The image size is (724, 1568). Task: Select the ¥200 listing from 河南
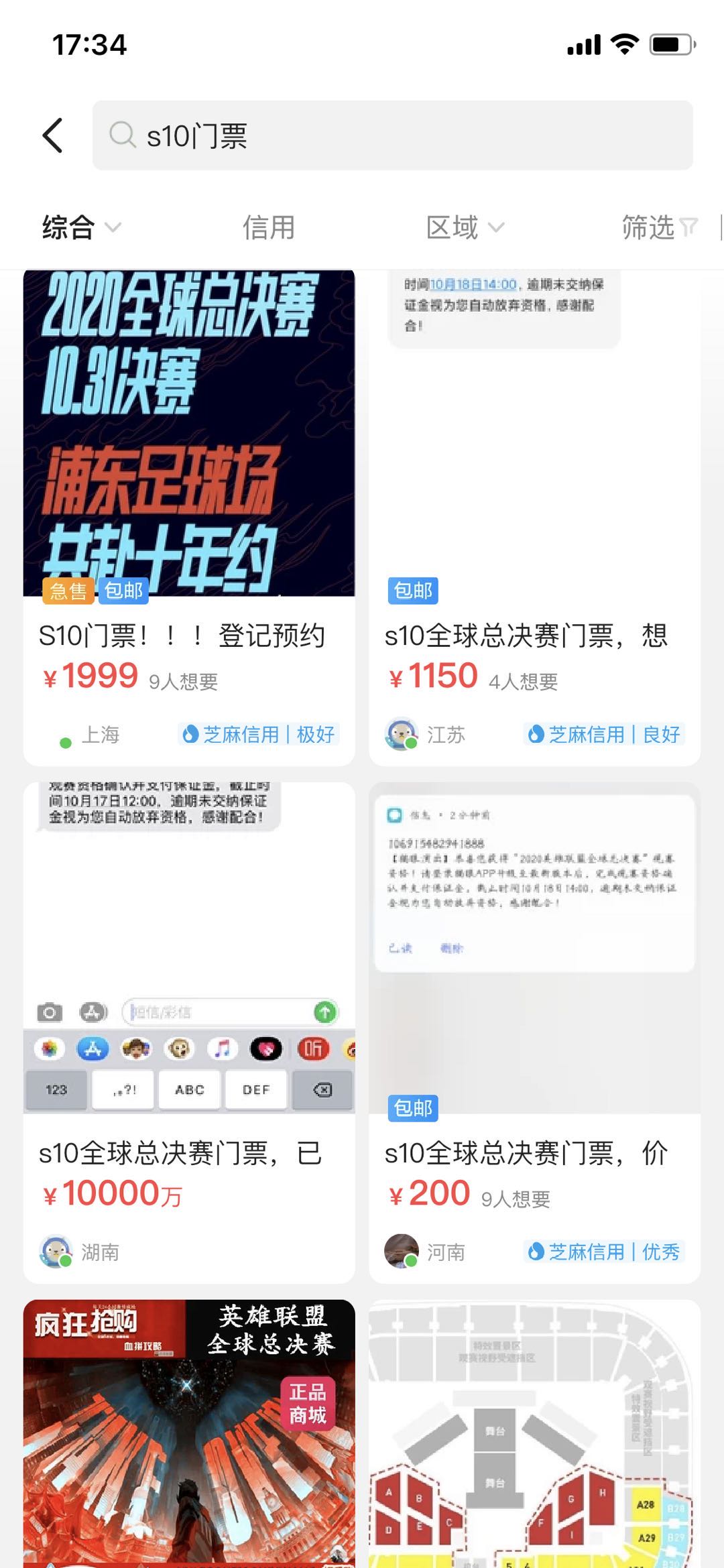pyautogui.click(x=534, y=1032)
